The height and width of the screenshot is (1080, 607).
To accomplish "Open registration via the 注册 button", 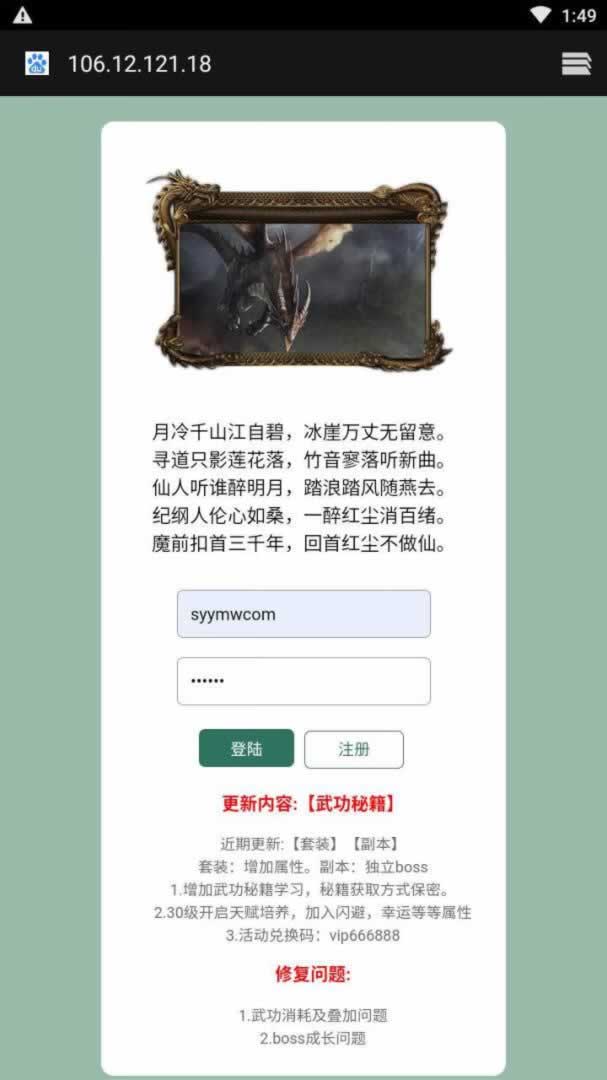I will pyautogui.click(x=354, y=749).
